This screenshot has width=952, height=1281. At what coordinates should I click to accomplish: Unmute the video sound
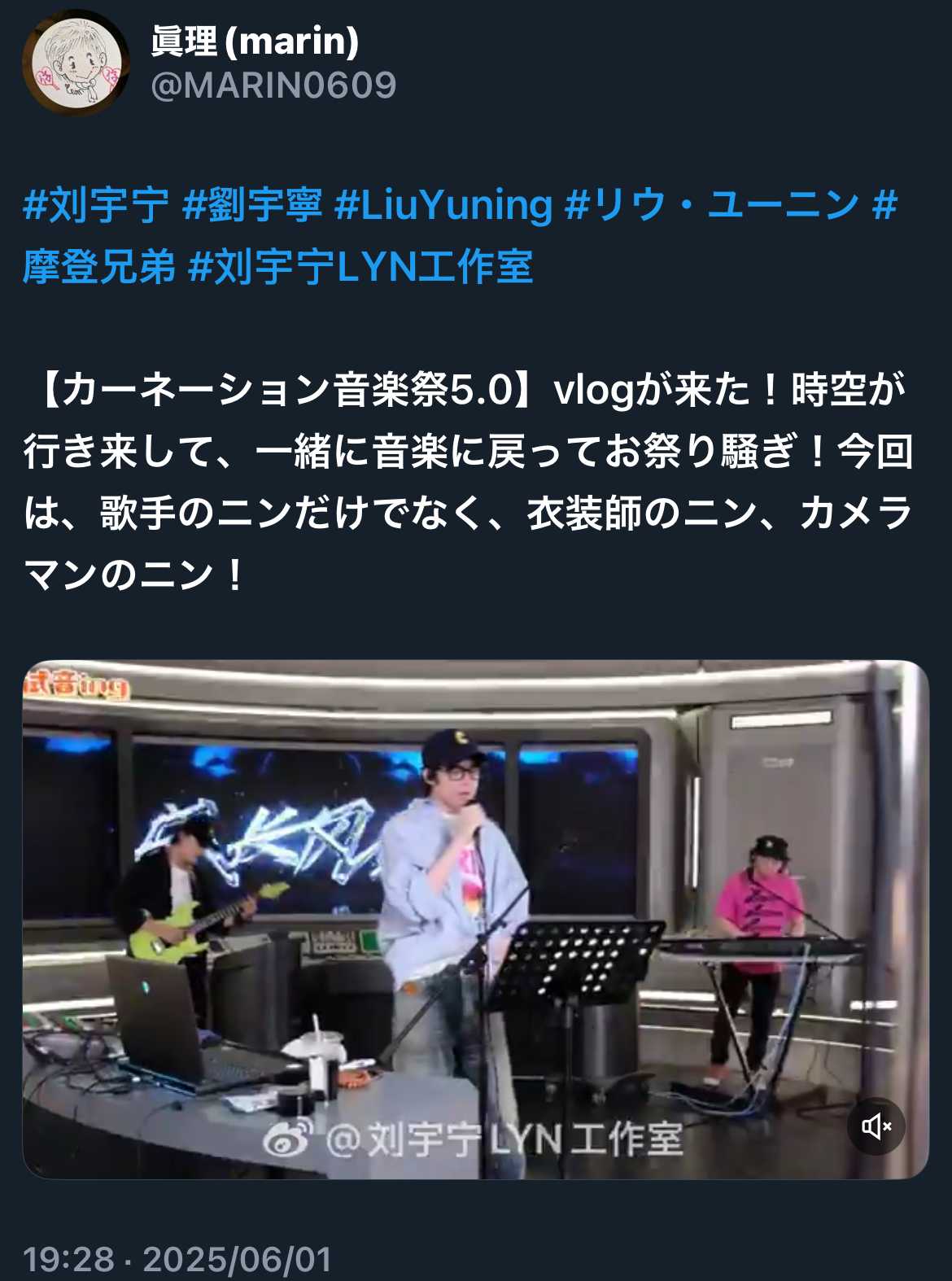point(876,1126)
